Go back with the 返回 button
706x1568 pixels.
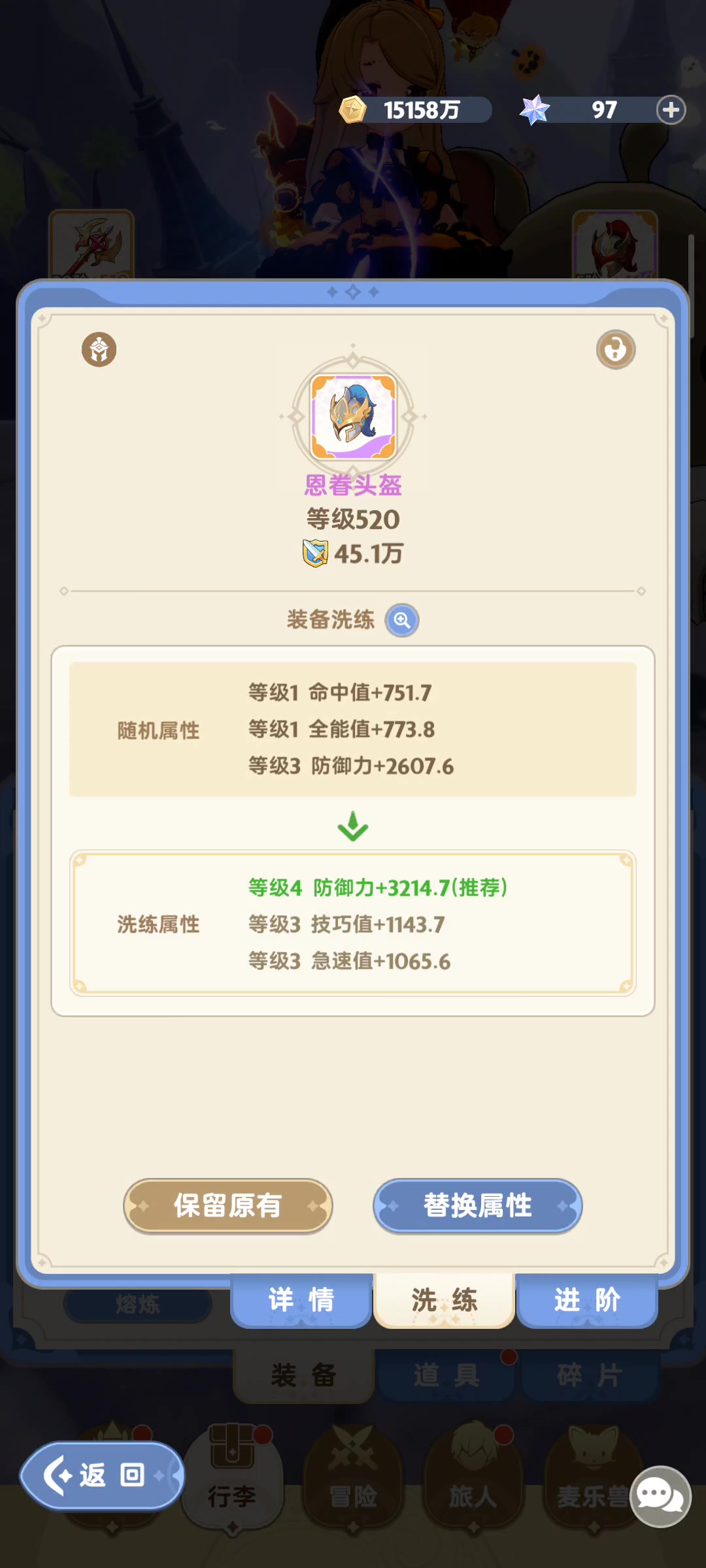[102, 1475]
